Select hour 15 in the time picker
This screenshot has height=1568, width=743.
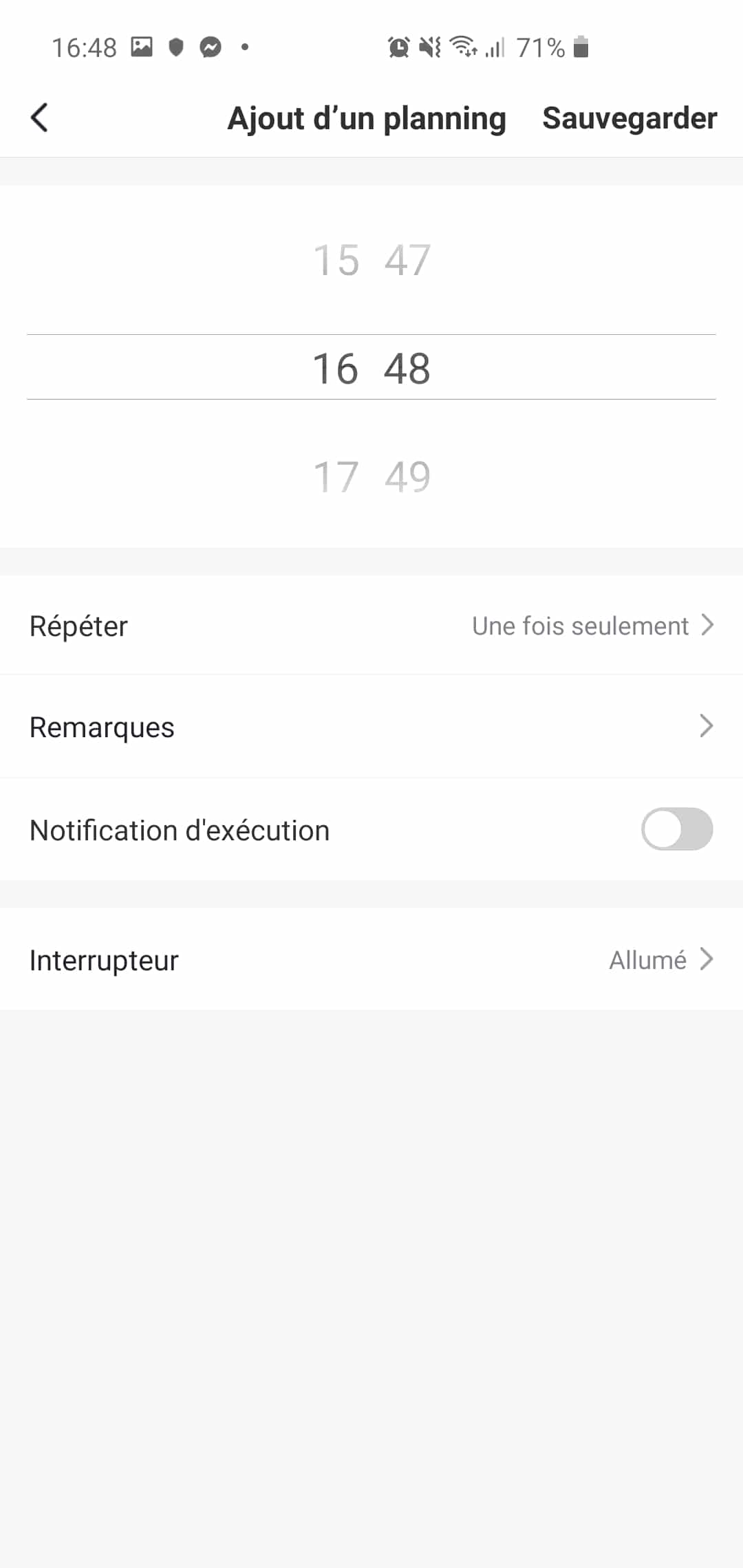pos(336,260)
